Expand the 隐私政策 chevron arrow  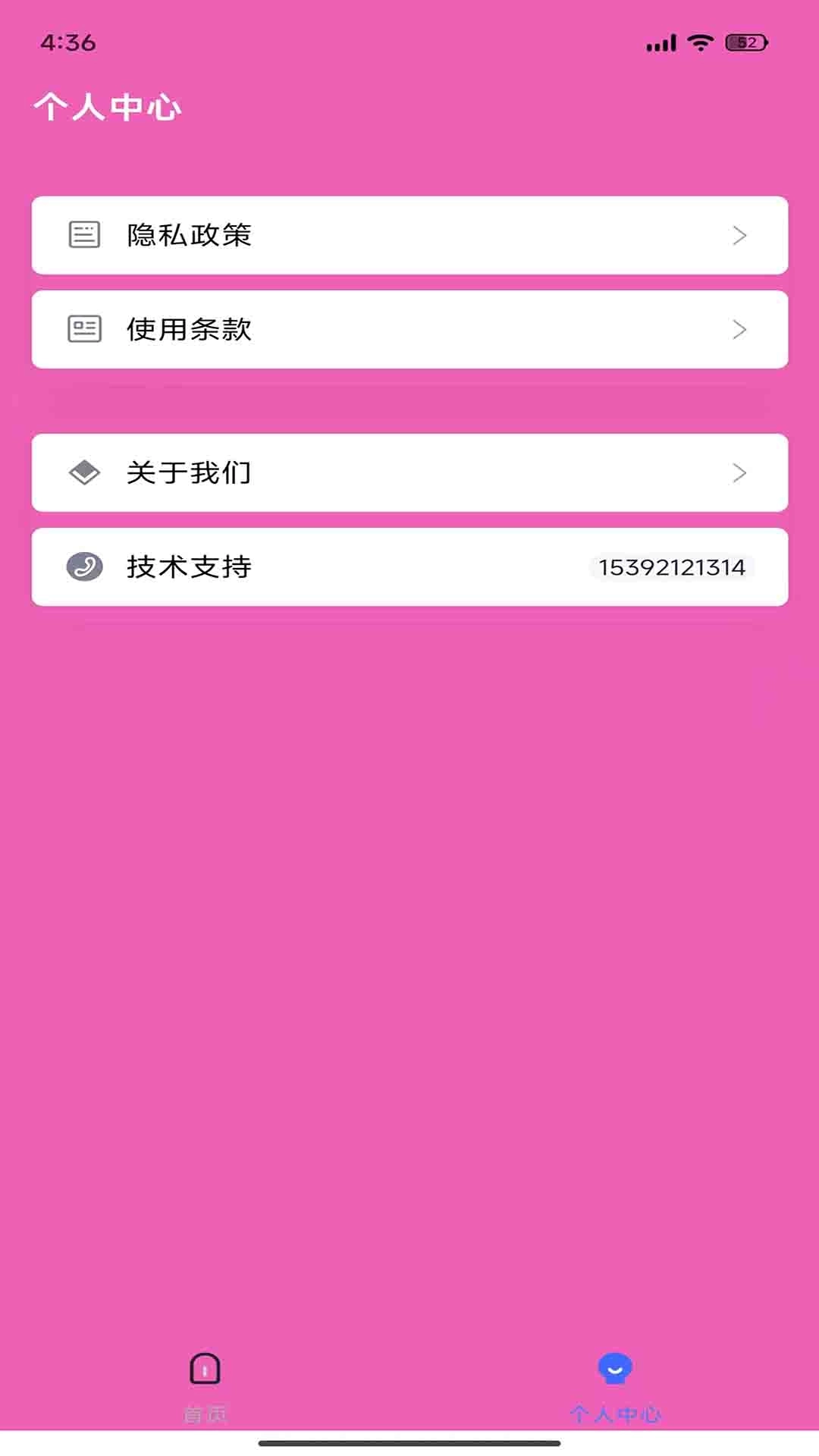739,235
